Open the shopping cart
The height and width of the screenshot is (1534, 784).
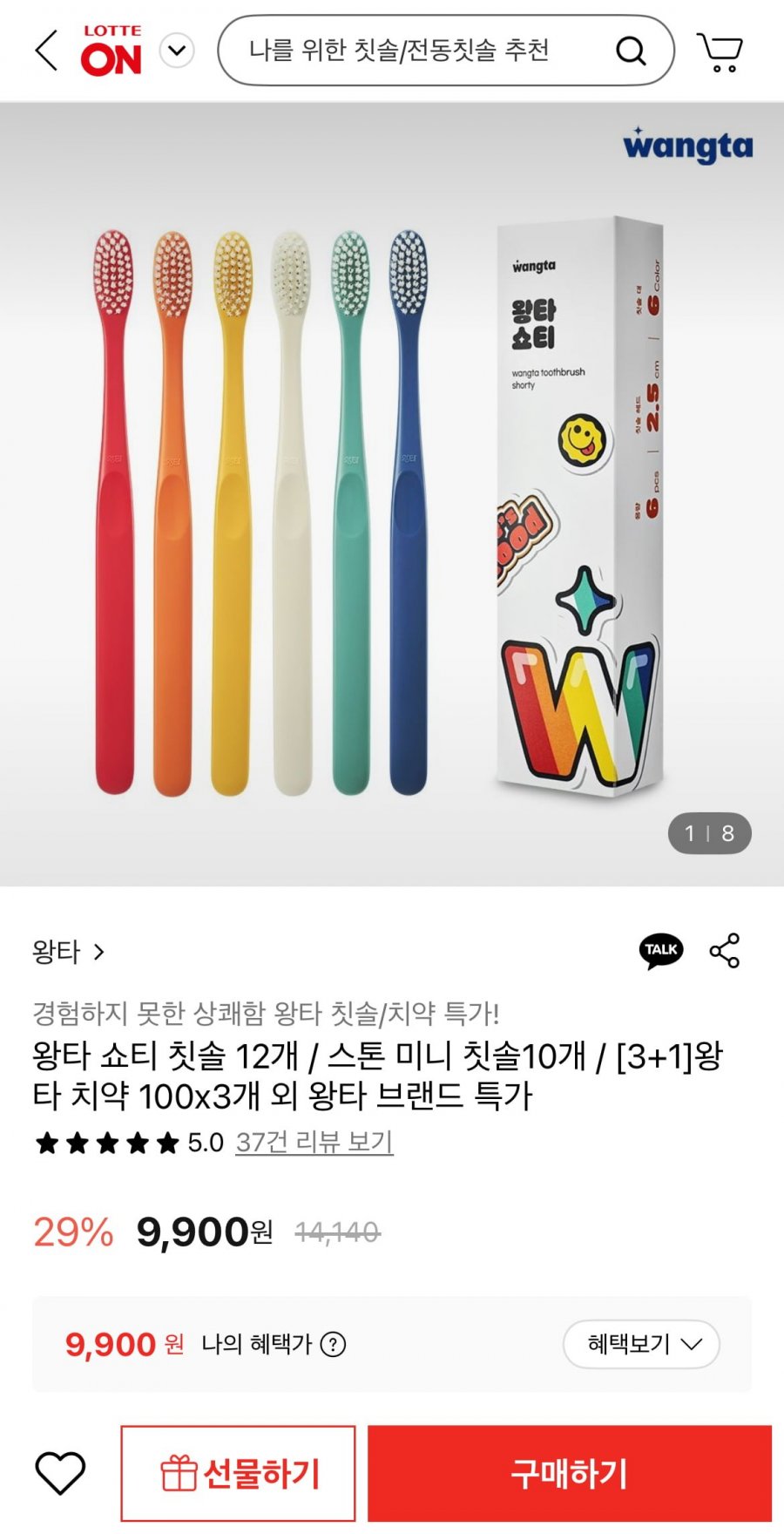pos(720,51)
